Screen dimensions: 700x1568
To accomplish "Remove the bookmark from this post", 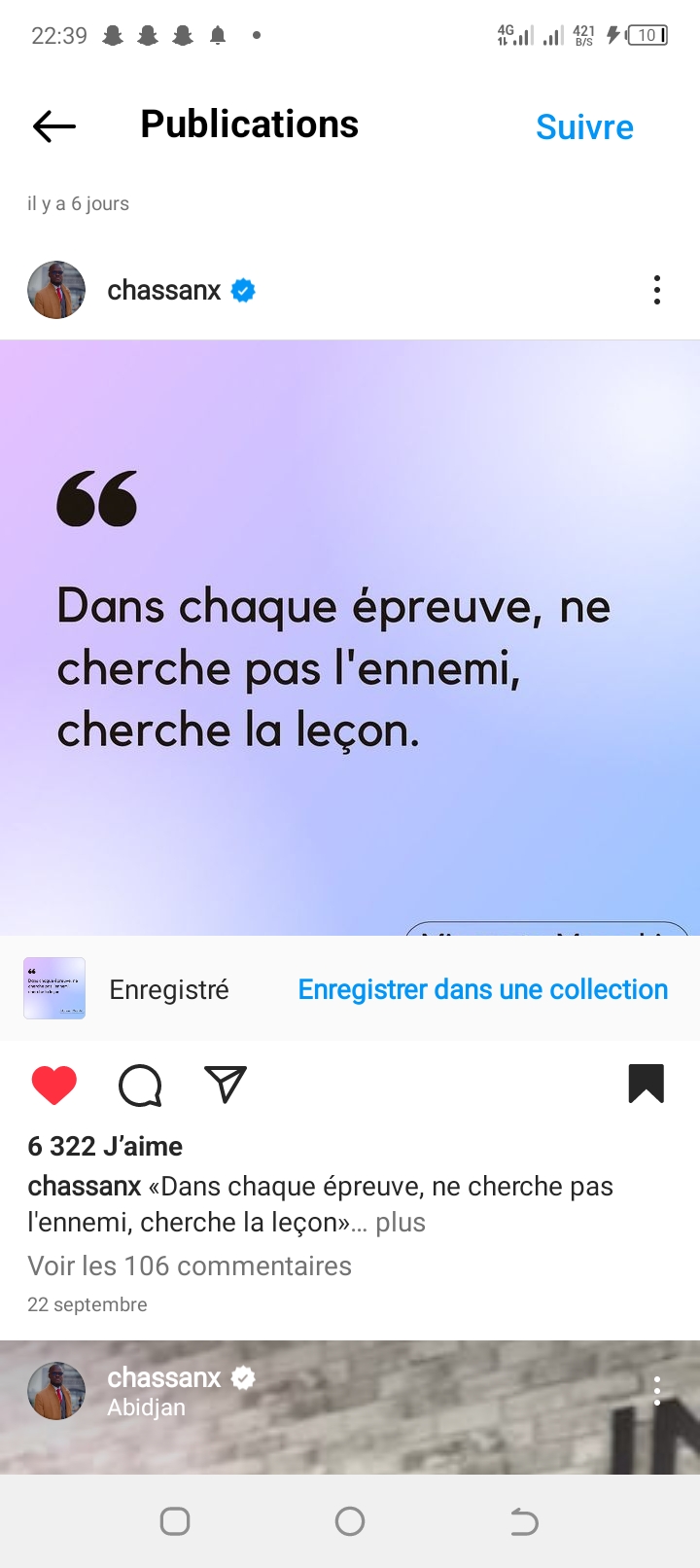I will (x=646, y=1084).
